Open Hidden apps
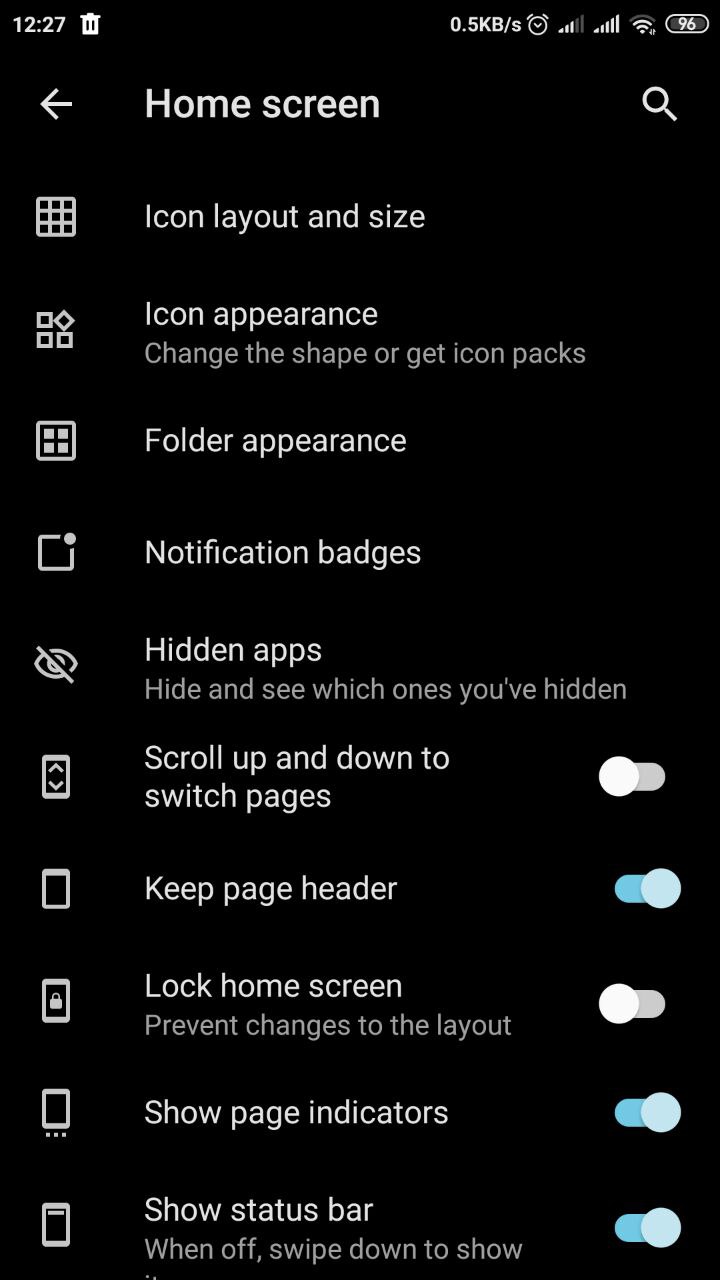Image resolution: width=720 pixels, height=1280 pixels. click(360, 669)
